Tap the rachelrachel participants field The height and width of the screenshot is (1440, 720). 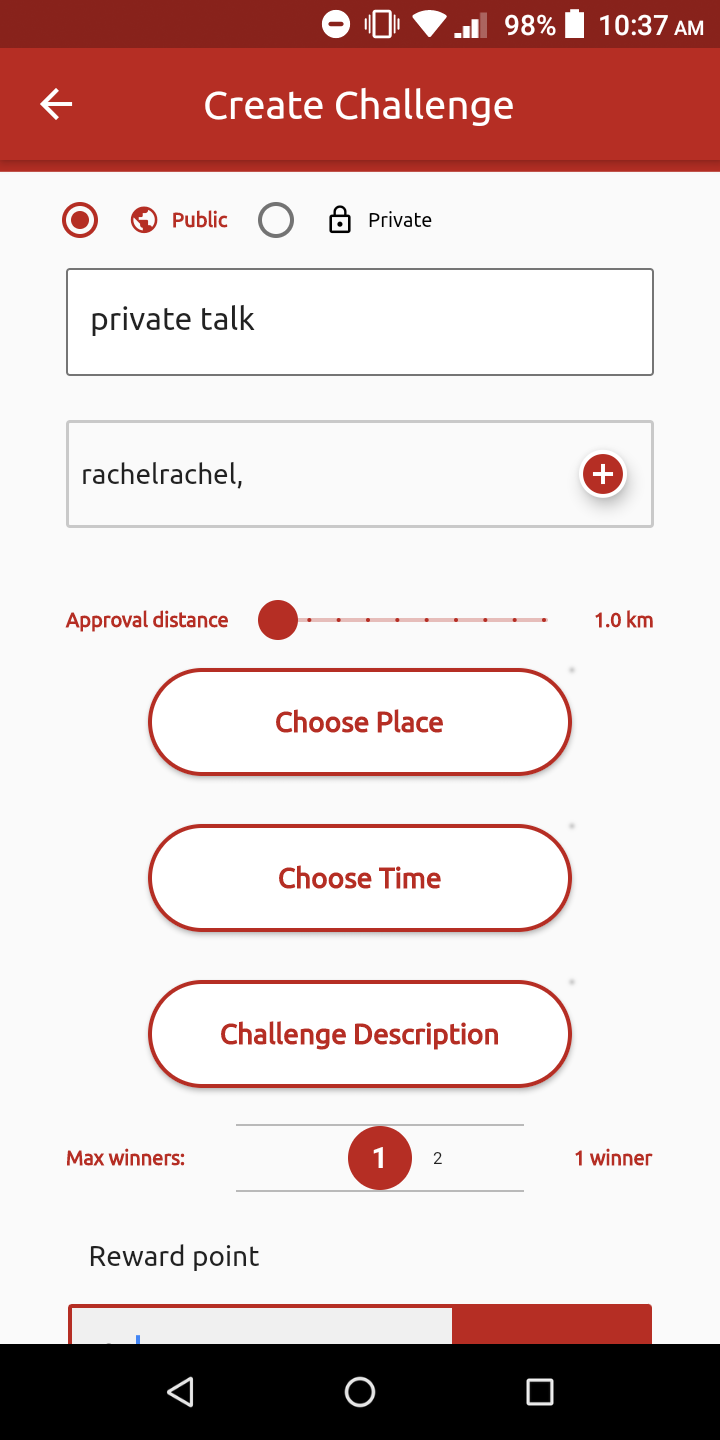tap(320, 474)
